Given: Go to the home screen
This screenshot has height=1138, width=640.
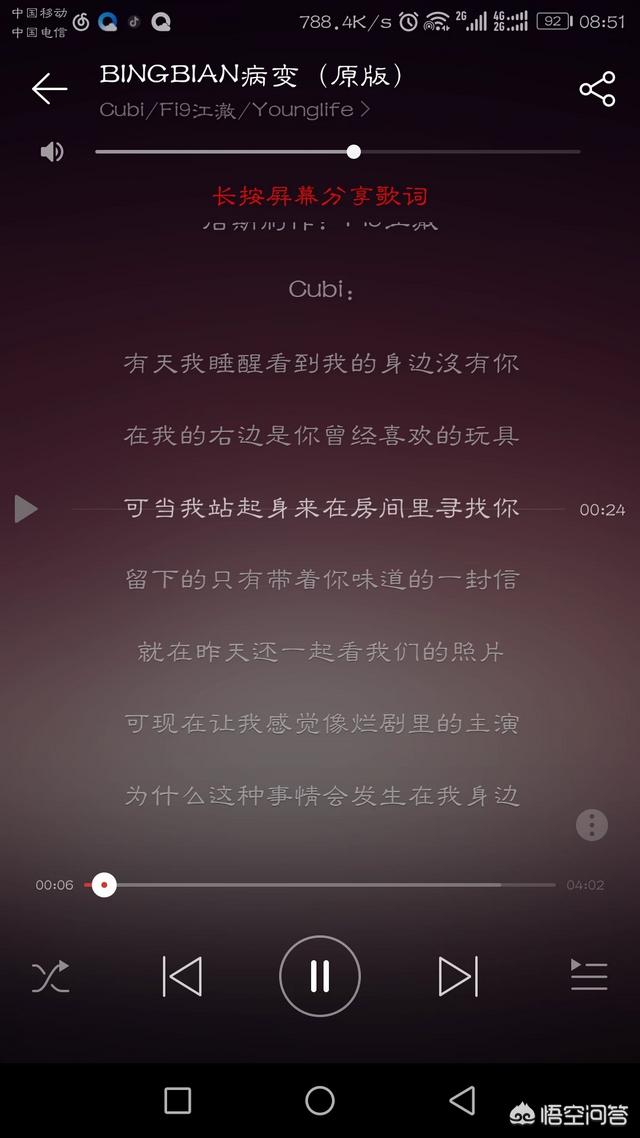Looking at the screenshot, I should (x=320, y=1100).
